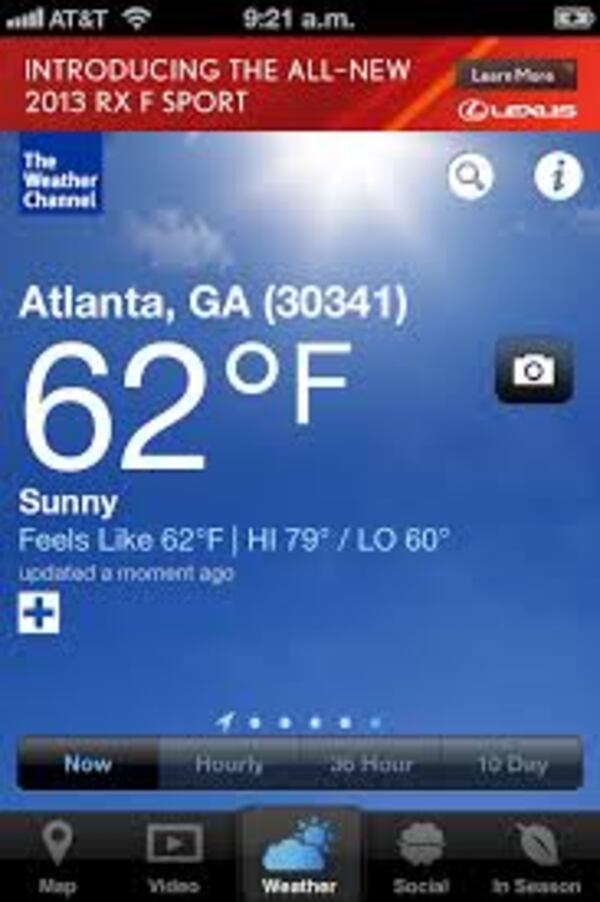
Task: Switch to the In Season tab
Action: [x=536, y=857]
